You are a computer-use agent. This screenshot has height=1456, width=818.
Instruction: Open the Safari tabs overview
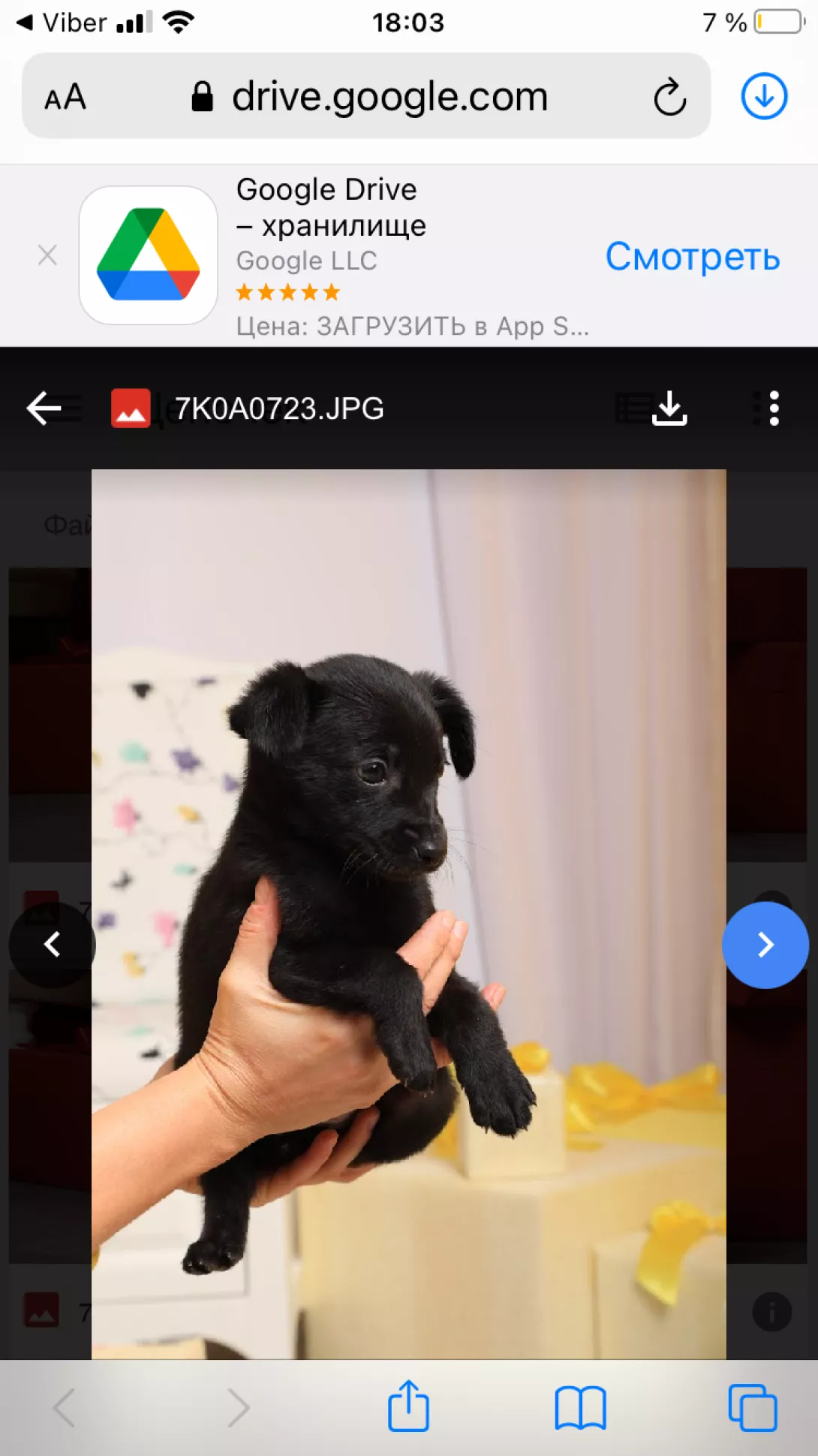[x=752, y=1407]
